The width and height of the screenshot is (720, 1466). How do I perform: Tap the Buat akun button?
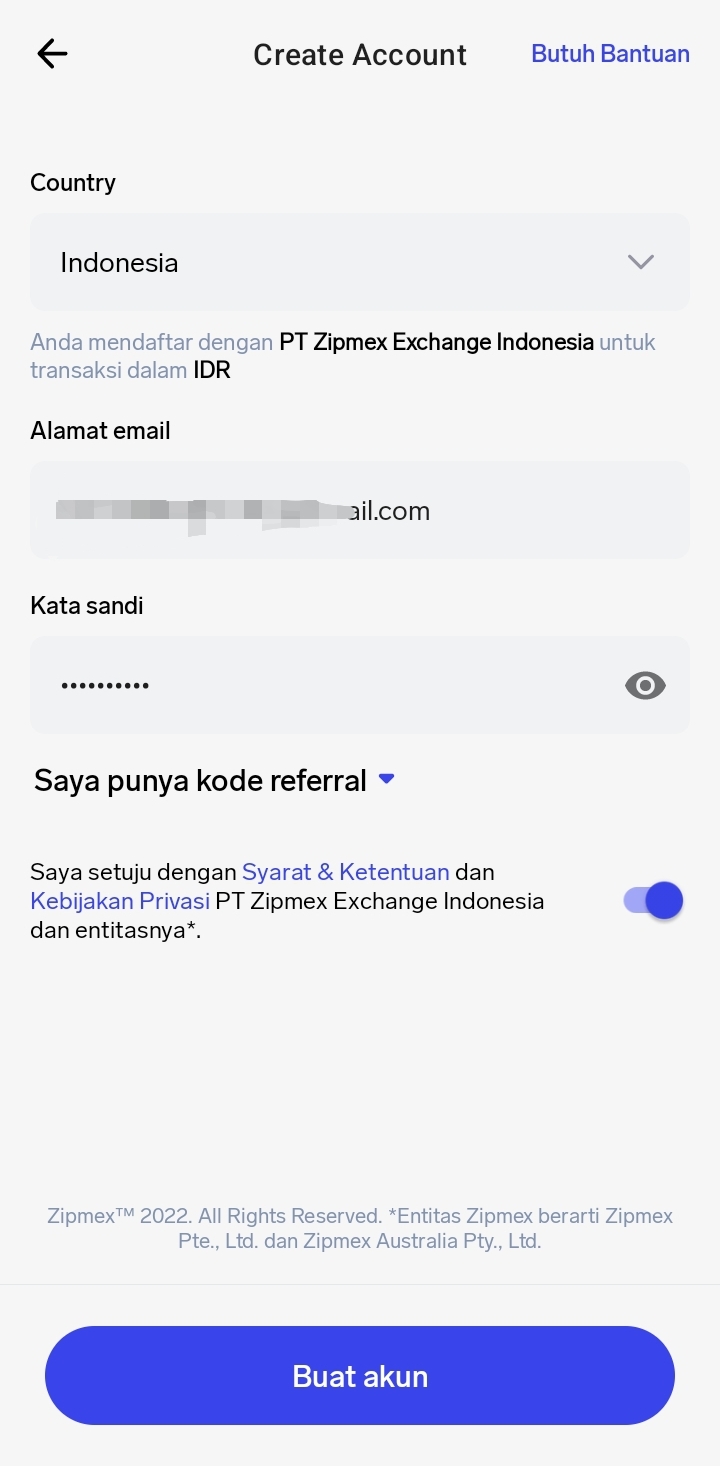(x=360, y=1375)
